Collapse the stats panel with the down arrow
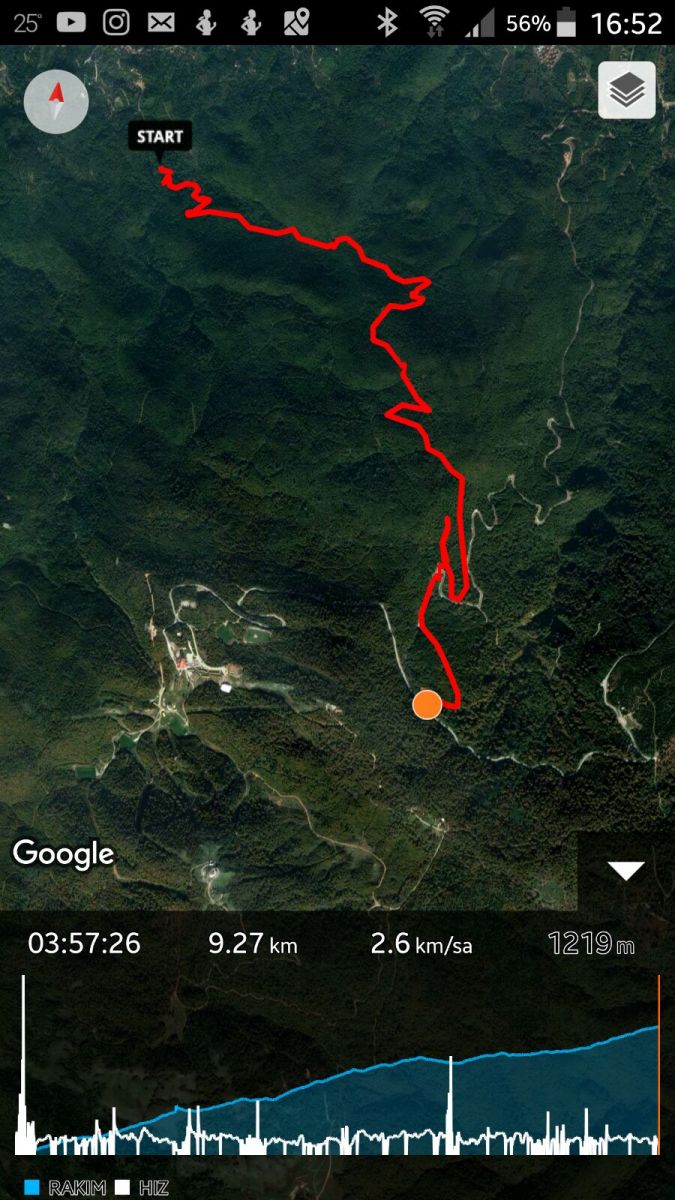The image size is (675, 1200). tap(626, 871)
